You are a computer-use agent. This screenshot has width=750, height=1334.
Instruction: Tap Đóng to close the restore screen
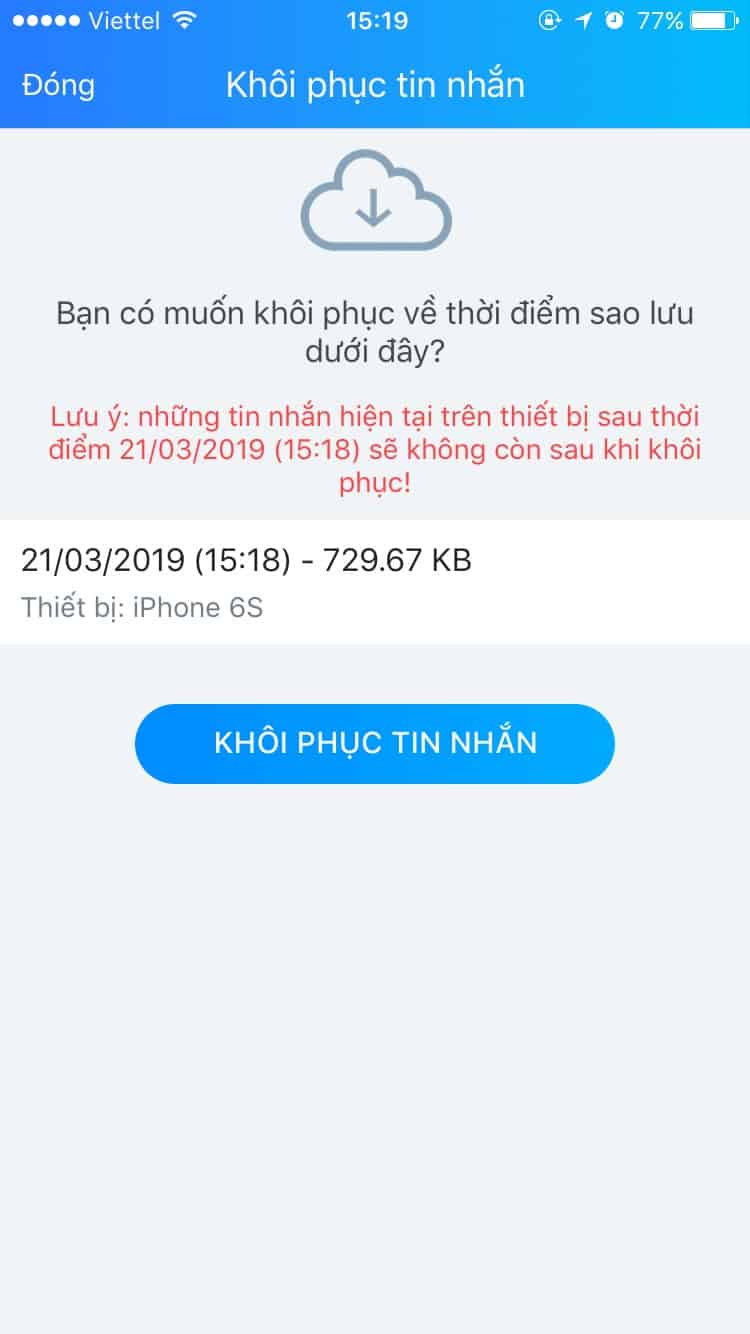(58, 86)
